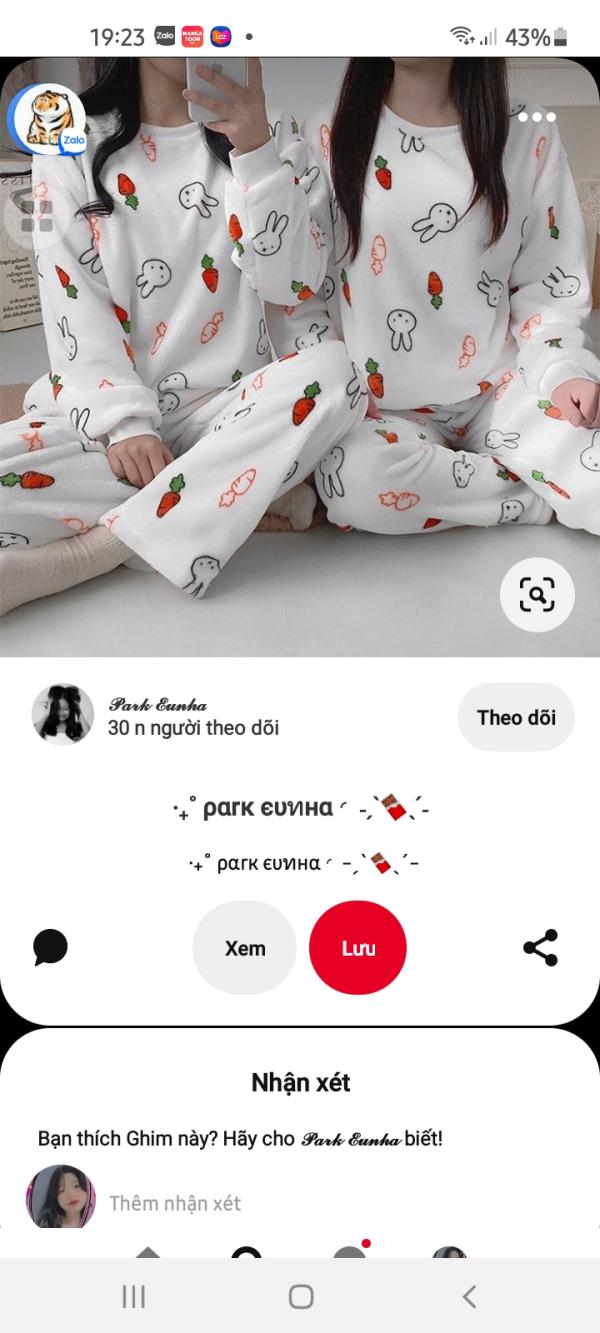Tap the visual search lens icon
Screen dimensions: 600x1333
click(x=537, y=595)
